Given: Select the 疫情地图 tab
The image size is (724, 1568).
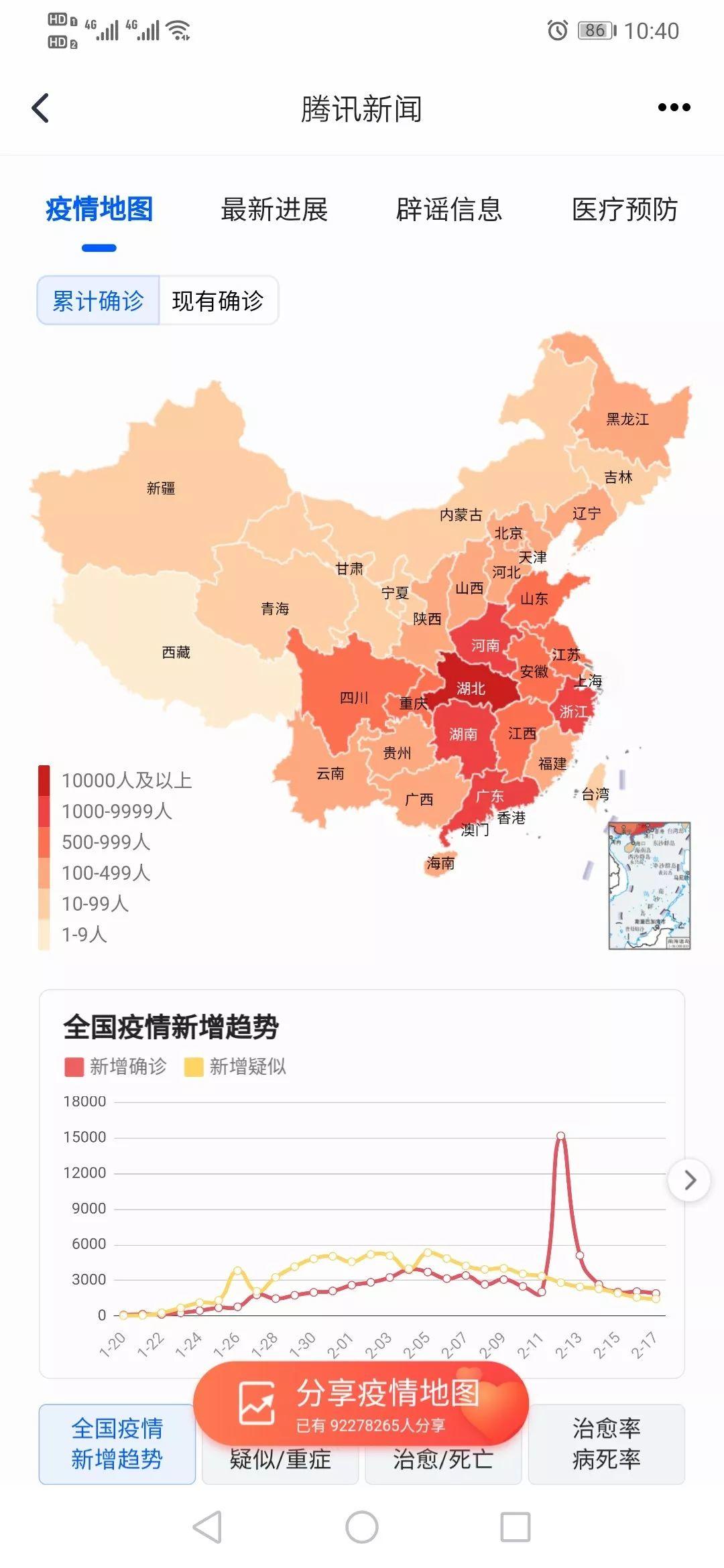Looking at the screenshot, I should pos(99,210).
